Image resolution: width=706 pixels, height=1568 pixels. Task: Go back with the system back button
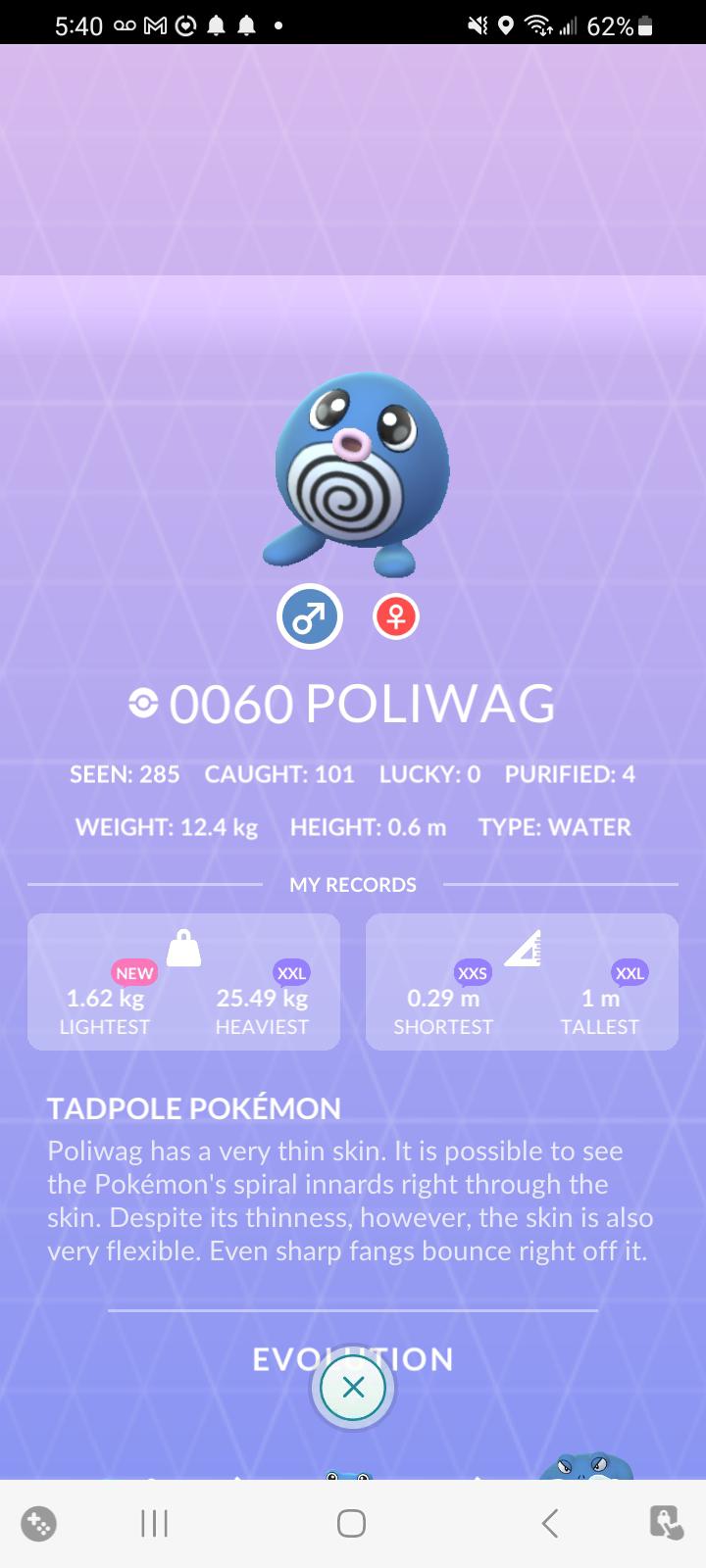pyautogui.click(x=550, y=1523)
